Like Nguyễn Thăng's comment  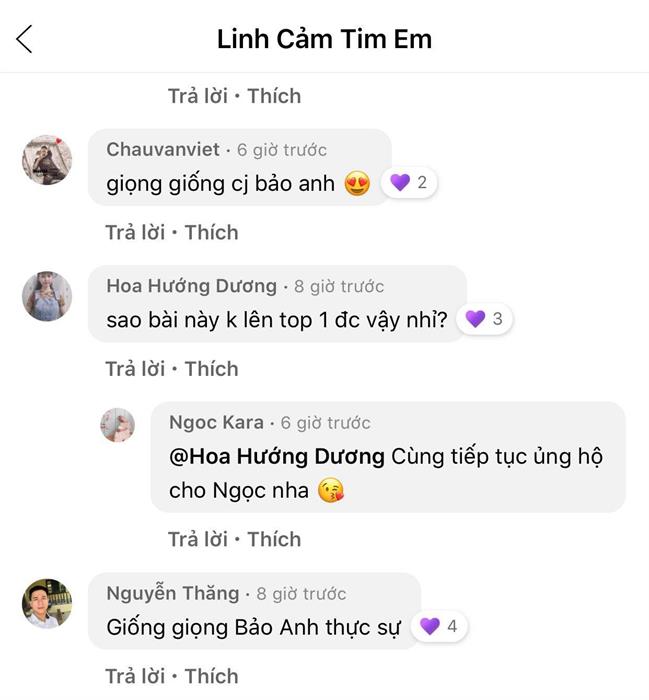[212, 675]
